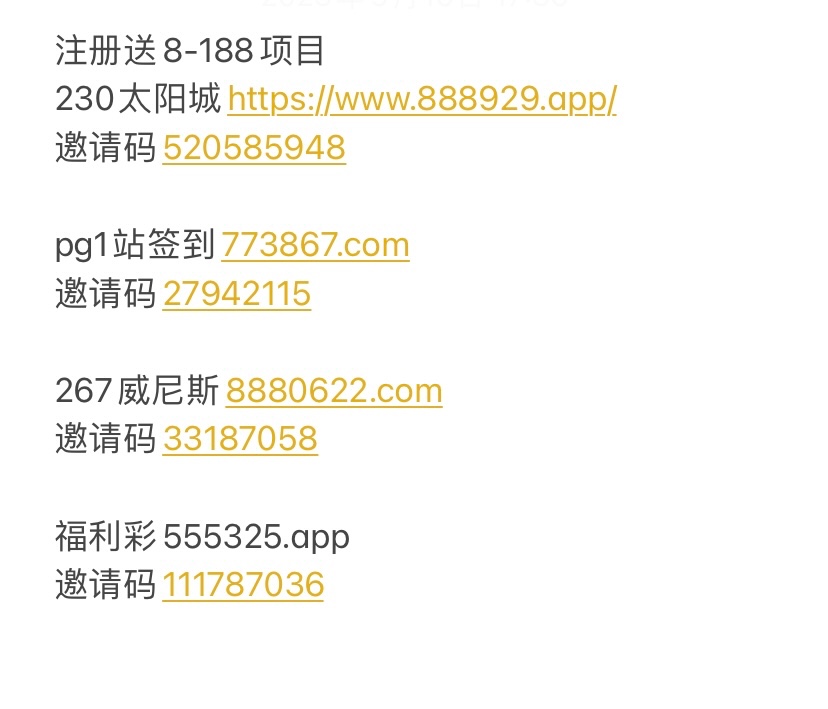This screenshot has width=828, height=709.
Task: Tap the underlined number 27942115
Action: (x=237, y=294)
